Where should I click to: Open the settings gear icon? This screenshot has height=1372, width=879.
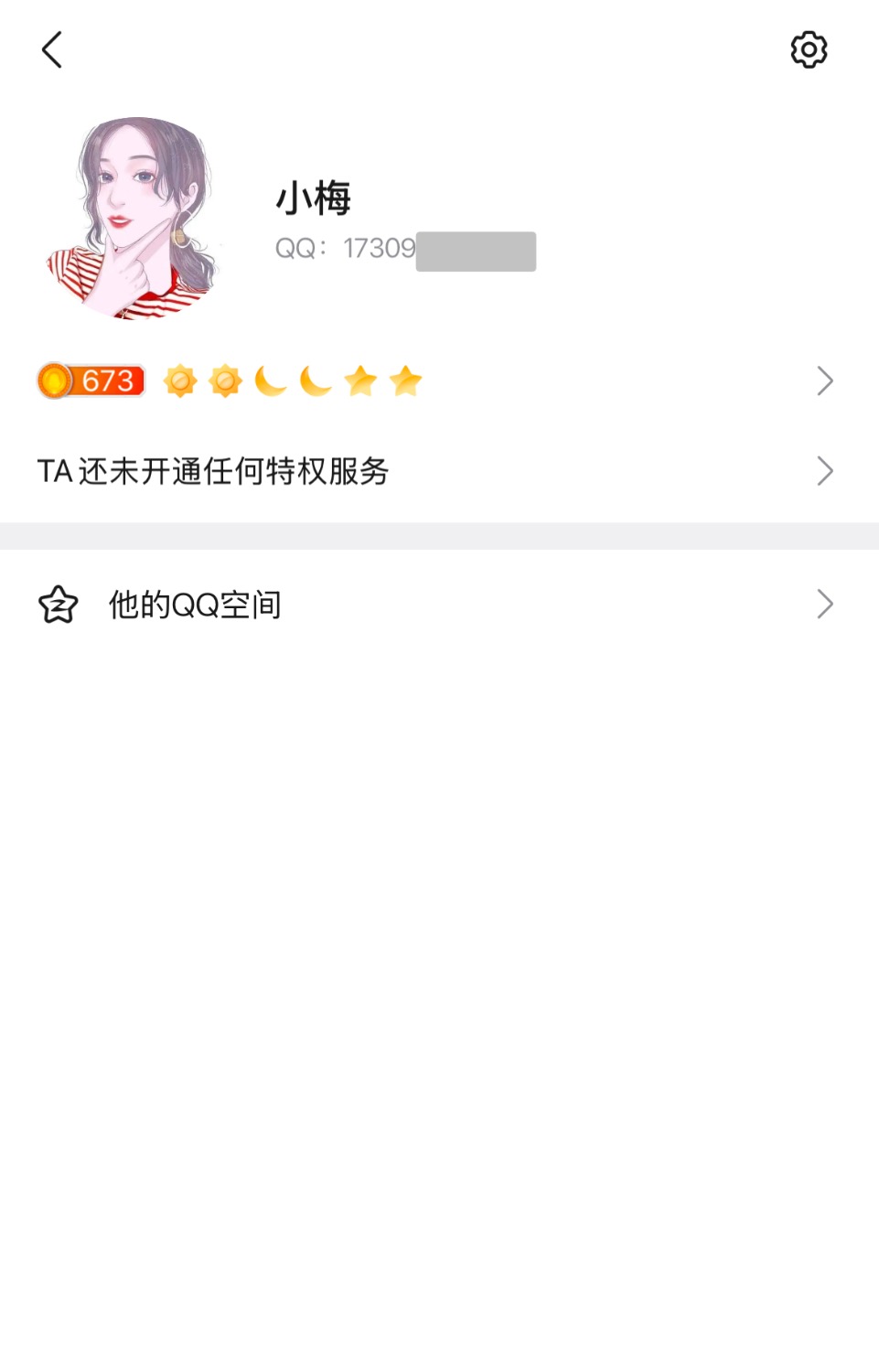(809, 50)
